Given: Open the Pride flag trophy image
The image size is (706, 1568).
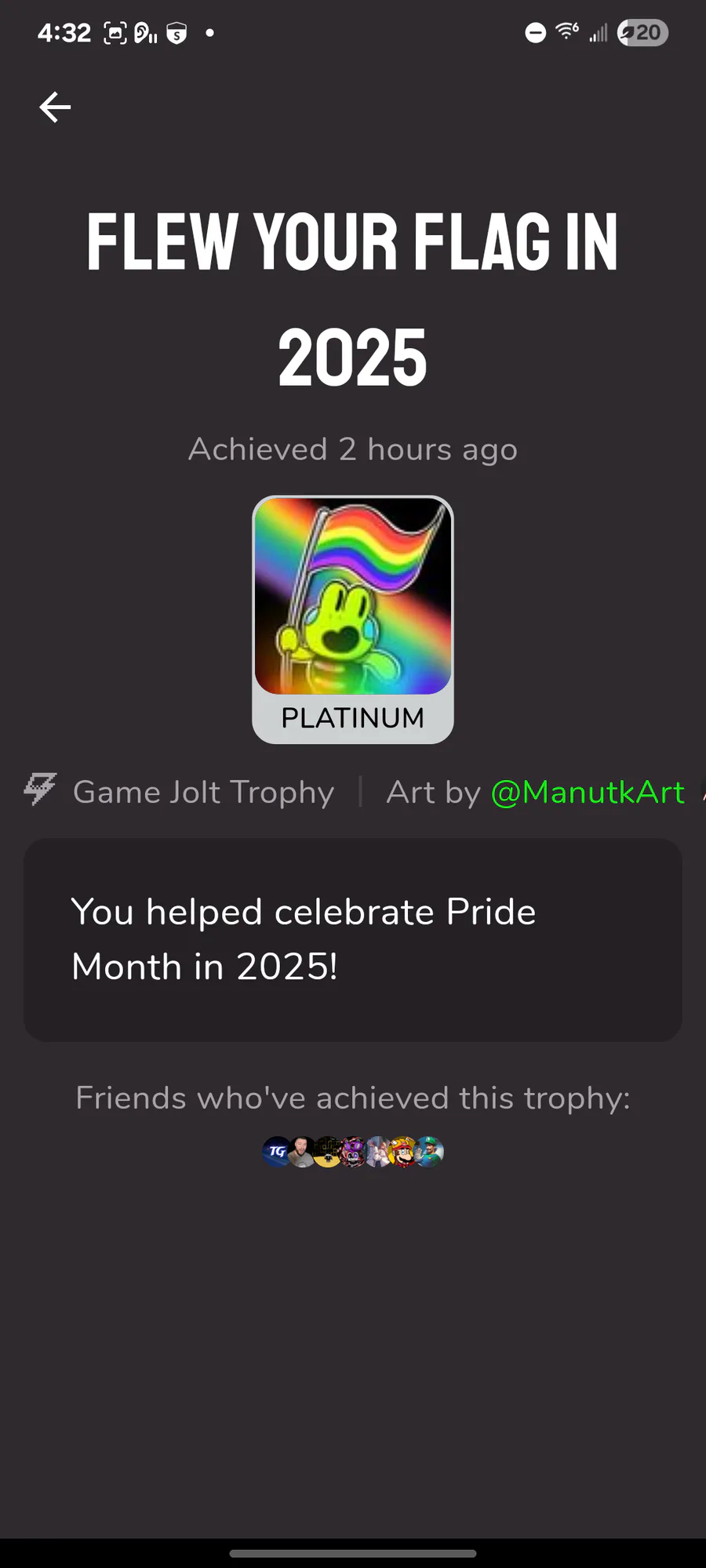Looking at the screenshot, I should pyautogui.click(x=353, y=597).
